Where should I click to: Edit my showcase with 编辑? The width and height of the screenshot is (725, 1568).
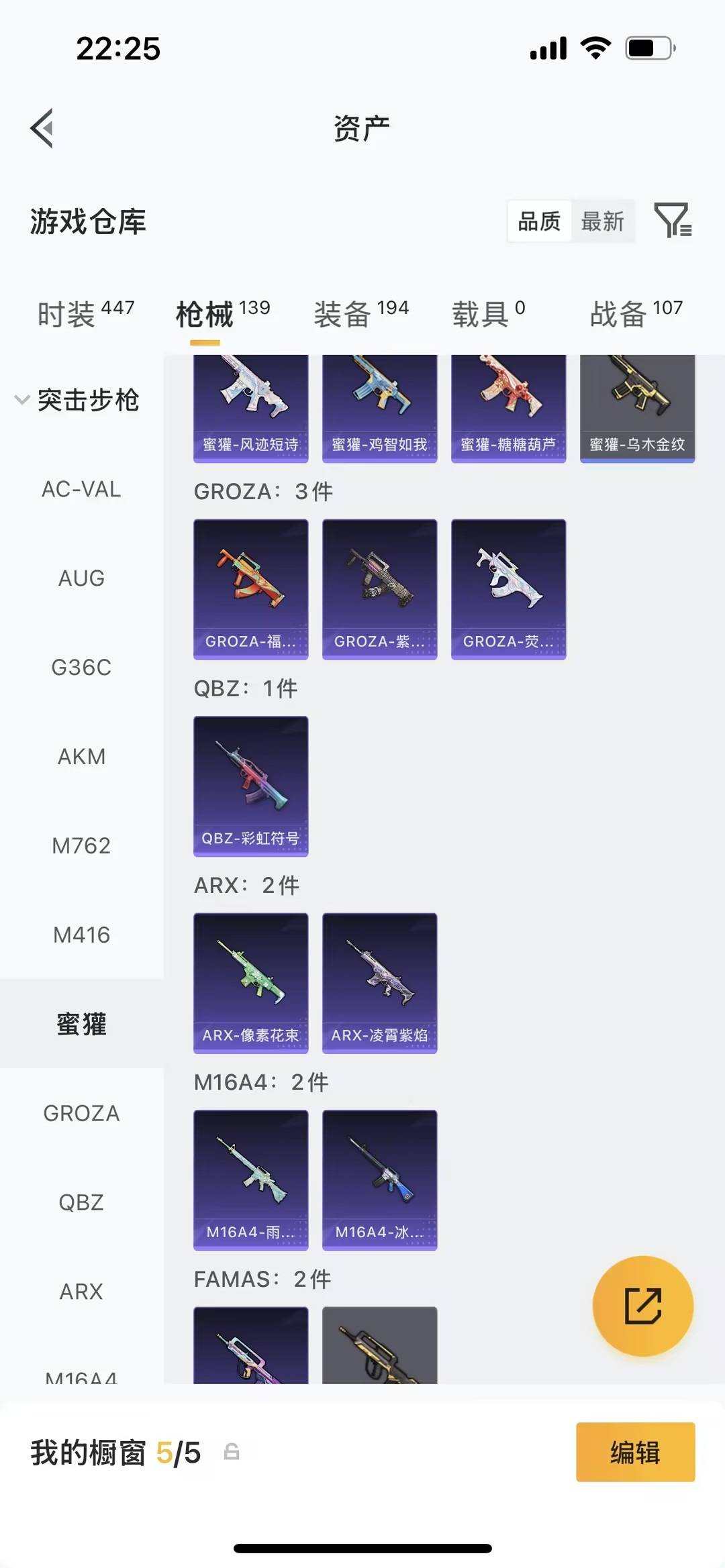tap(635, 1452)
